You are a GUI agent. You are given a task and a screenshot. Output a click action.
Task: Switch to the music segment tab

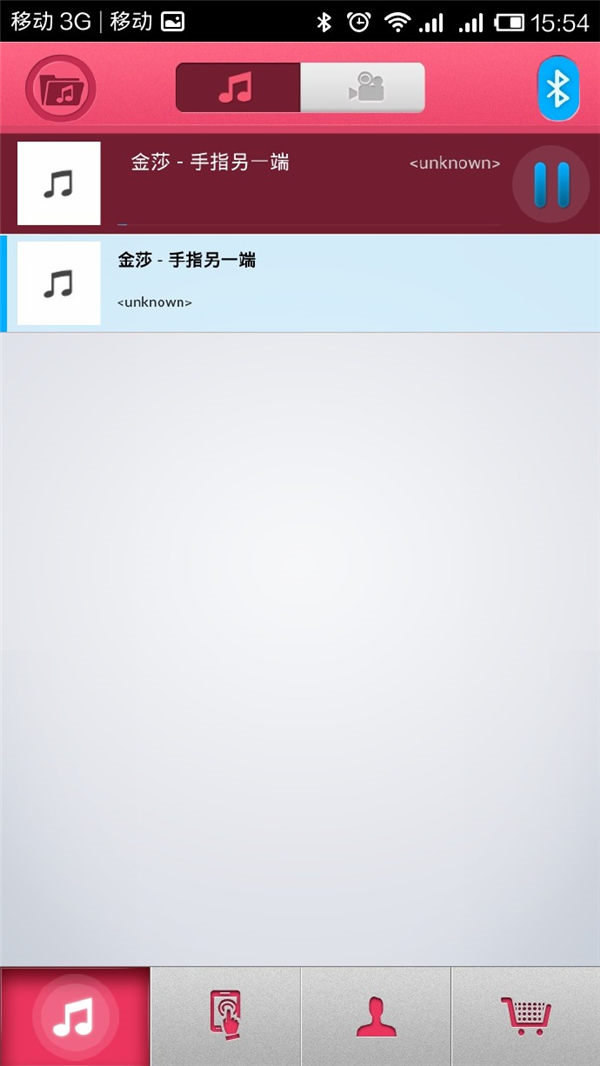(238, 88)
